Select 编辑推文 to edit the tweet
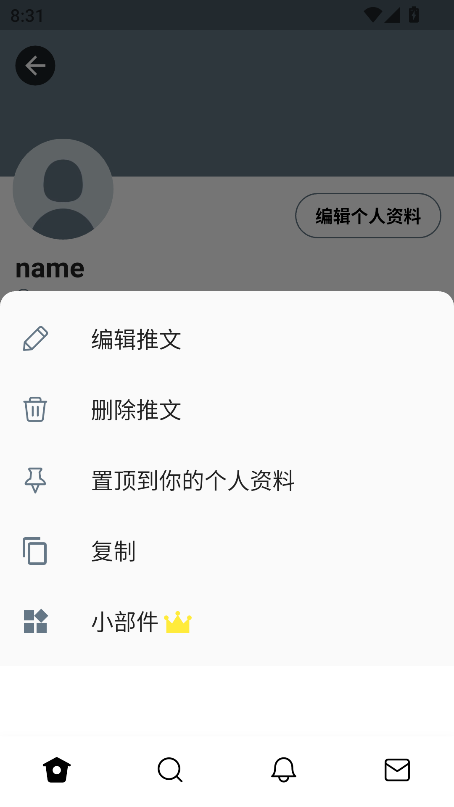The height and width of the screenshot is (807, 454). (227, 339)
